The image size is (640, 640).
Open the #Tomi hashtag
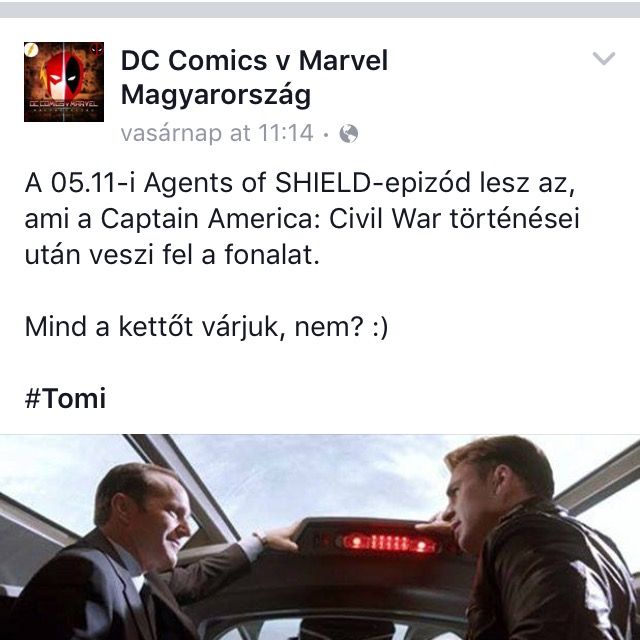point(65,399)
